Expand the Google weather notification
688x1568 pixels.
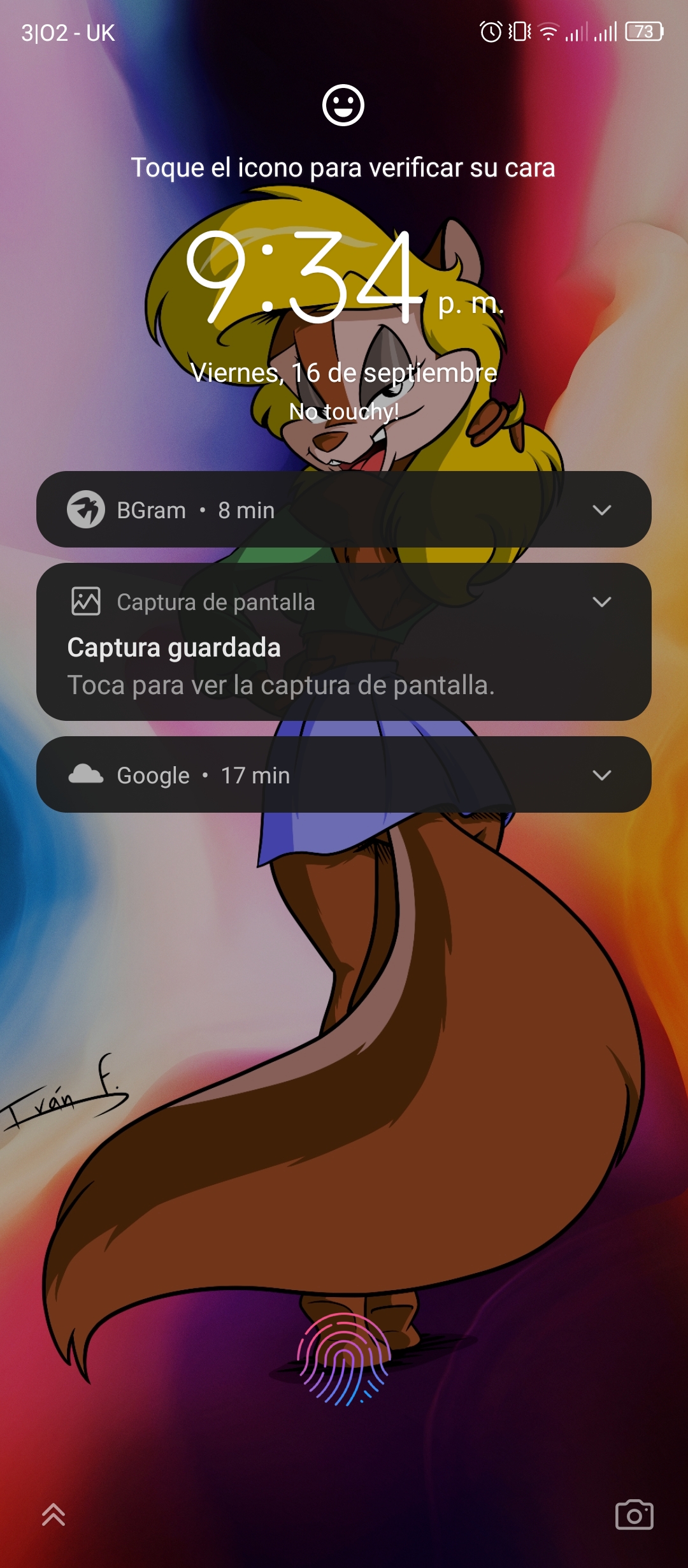tap(602, 775)
